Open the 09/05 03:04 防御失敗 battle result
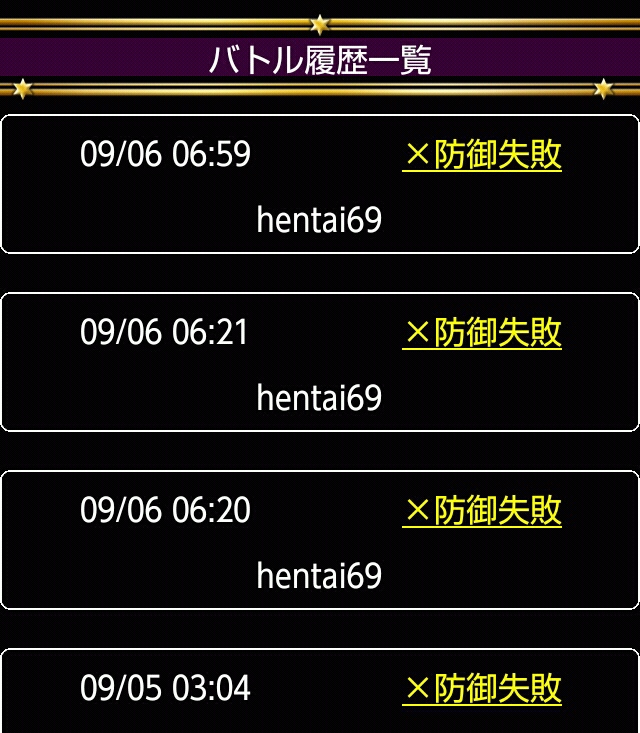 [x=482, y=689]
